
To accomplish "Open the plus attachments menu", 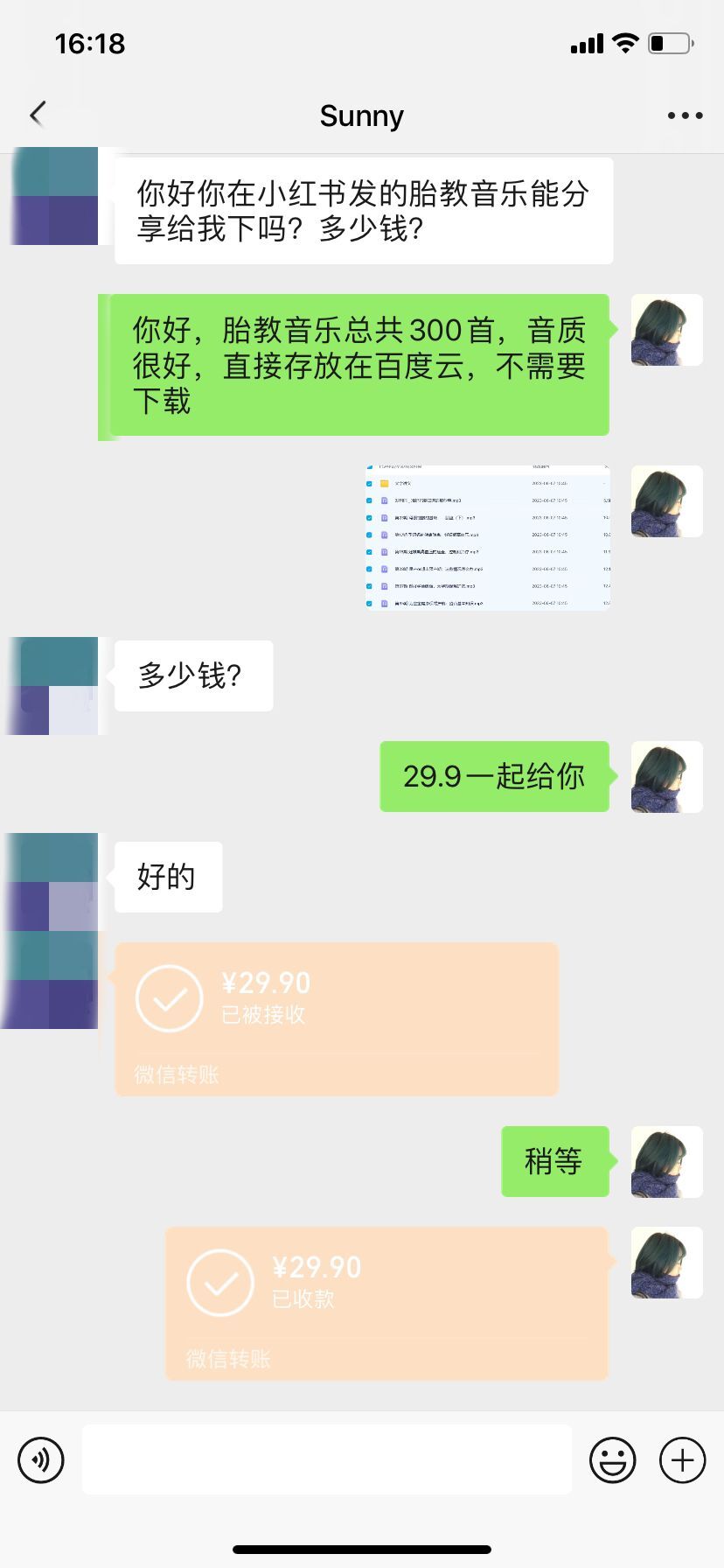I will pos(682,1459).
